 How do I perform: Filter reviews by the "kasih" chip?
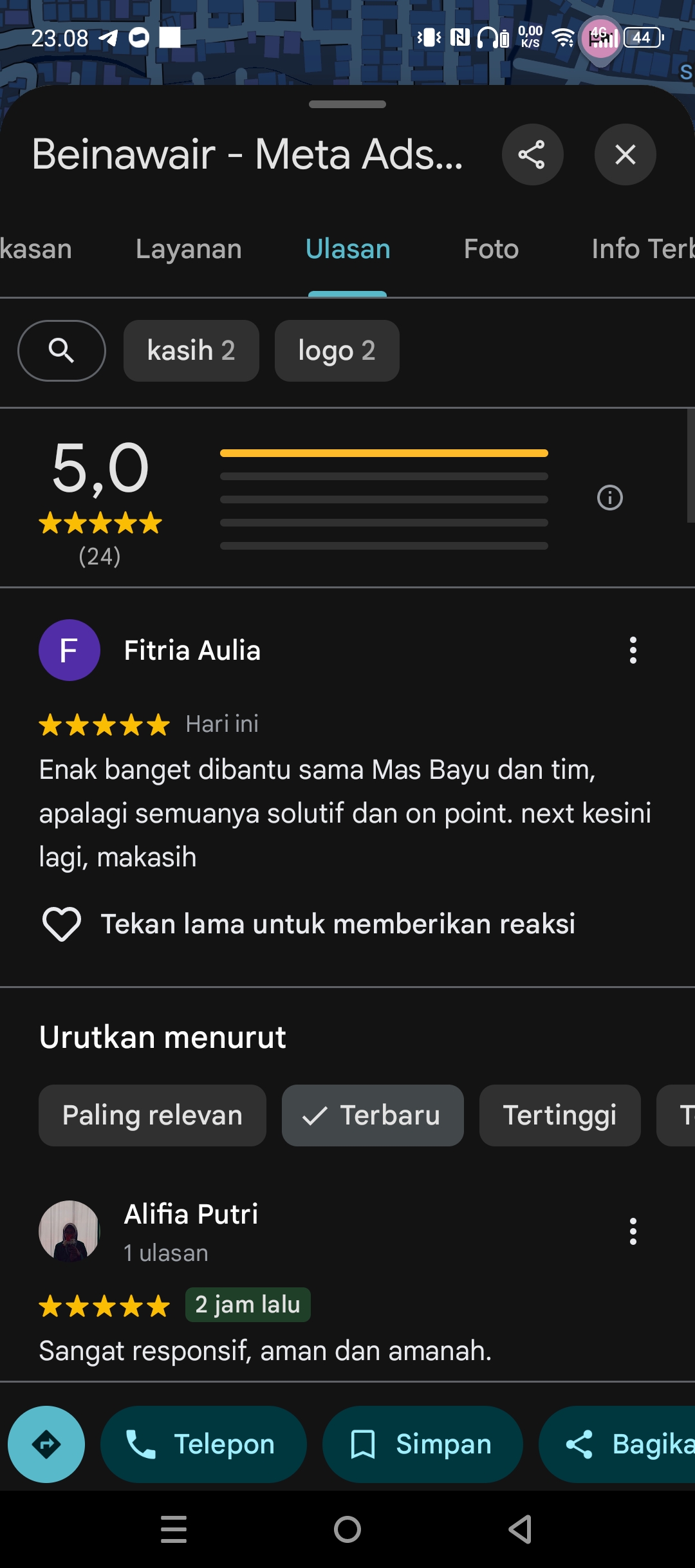(x=191, y=351)
